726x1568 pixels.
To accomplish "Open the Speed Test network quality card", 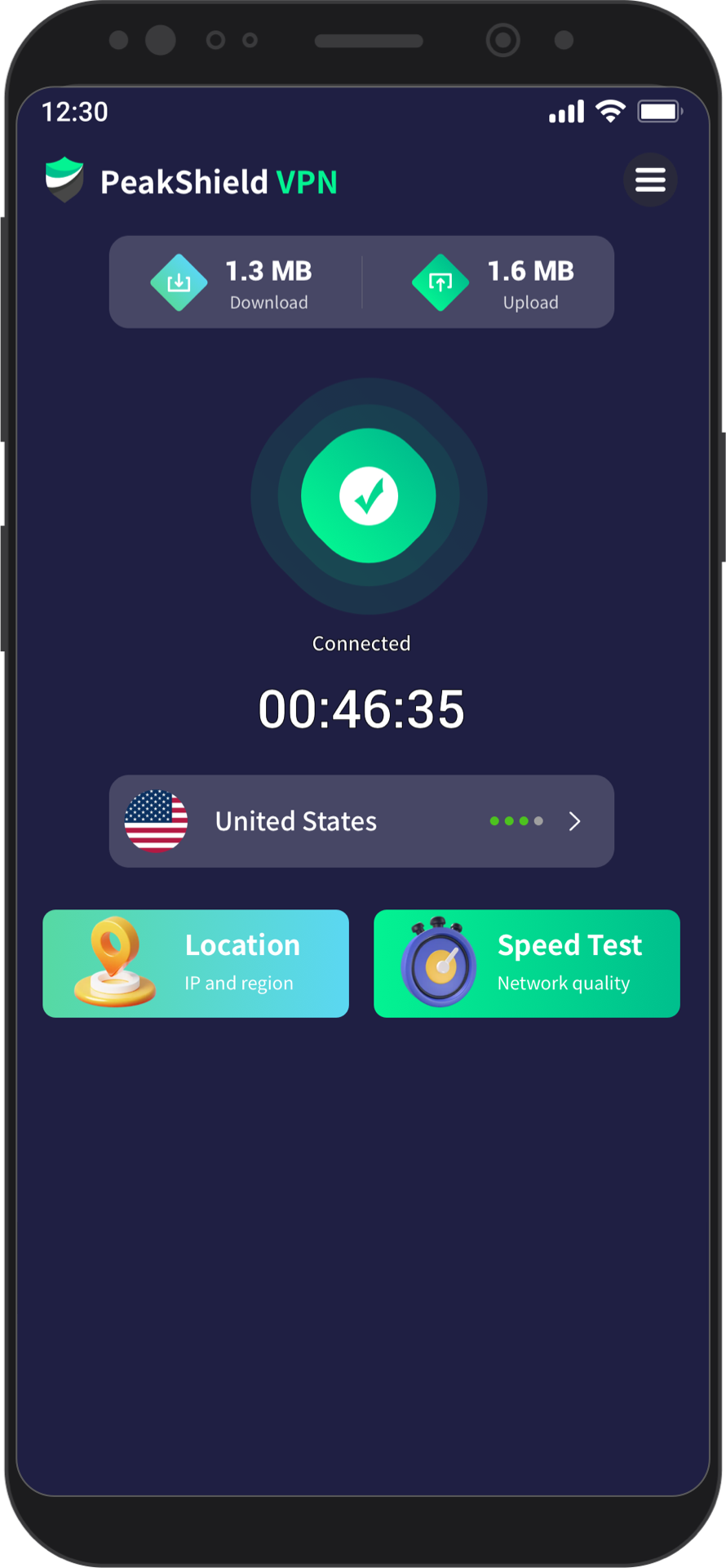I will pos(526,963).
